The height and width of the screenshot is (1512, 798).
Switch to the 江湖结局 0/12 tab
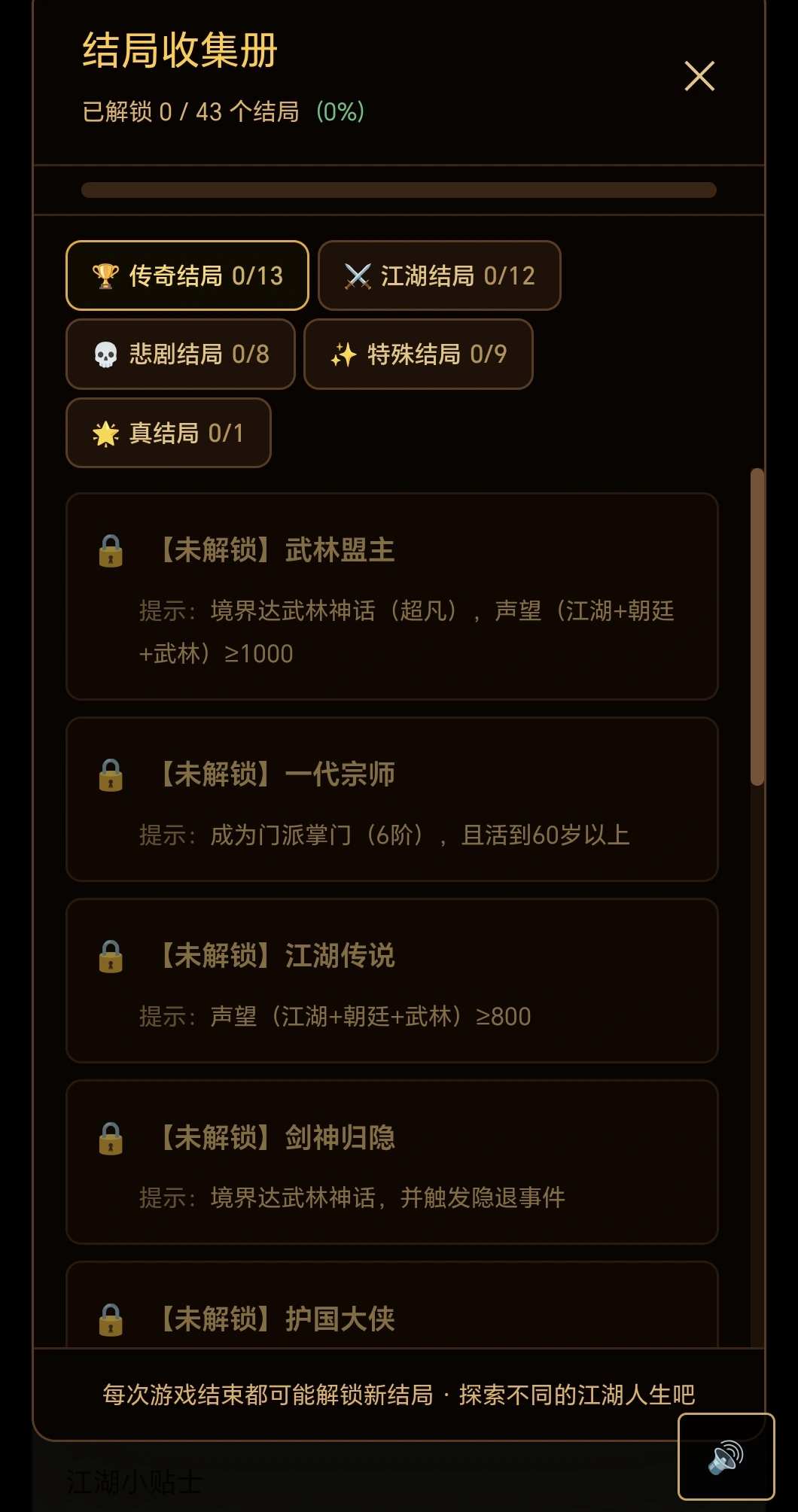coord(439,275)
